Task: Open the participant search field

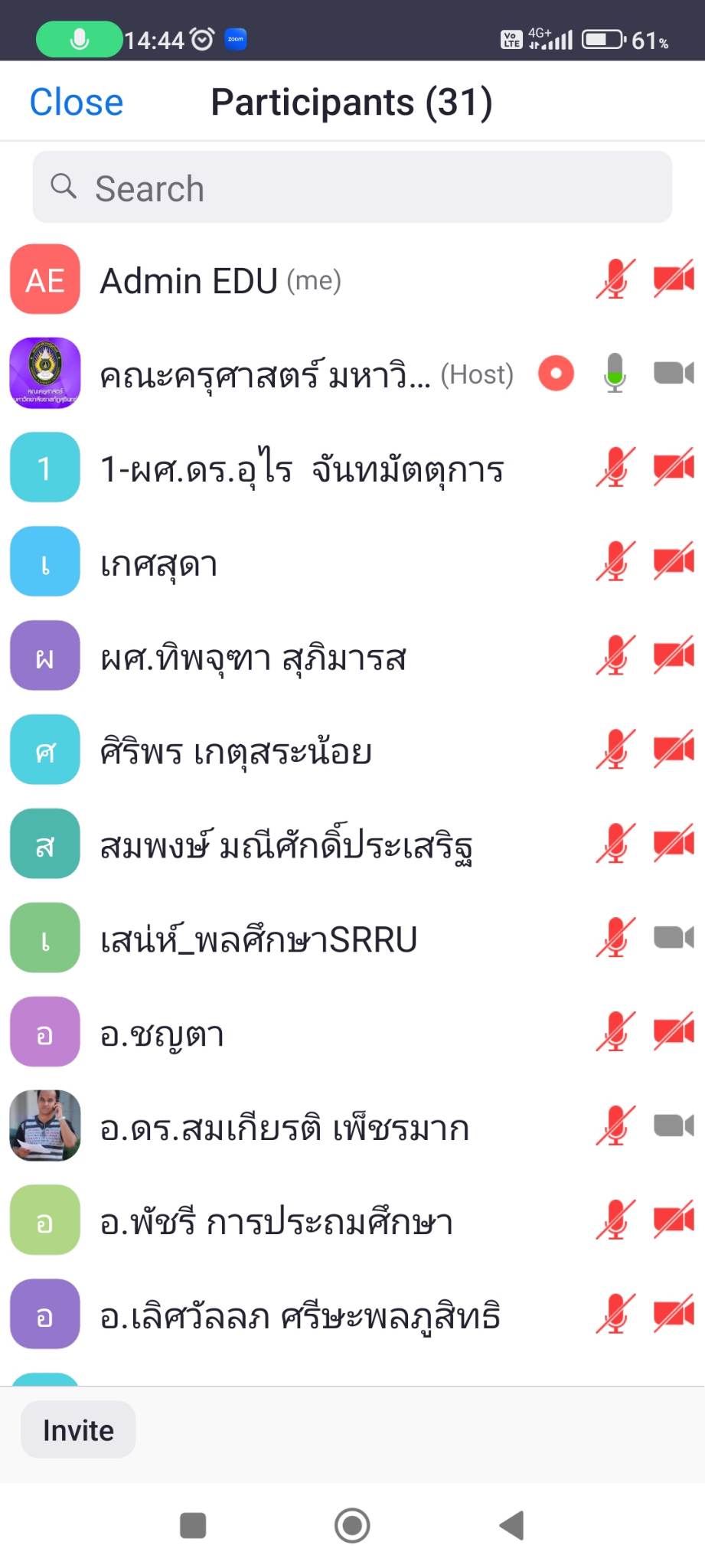Action: [x=352, y=188]
